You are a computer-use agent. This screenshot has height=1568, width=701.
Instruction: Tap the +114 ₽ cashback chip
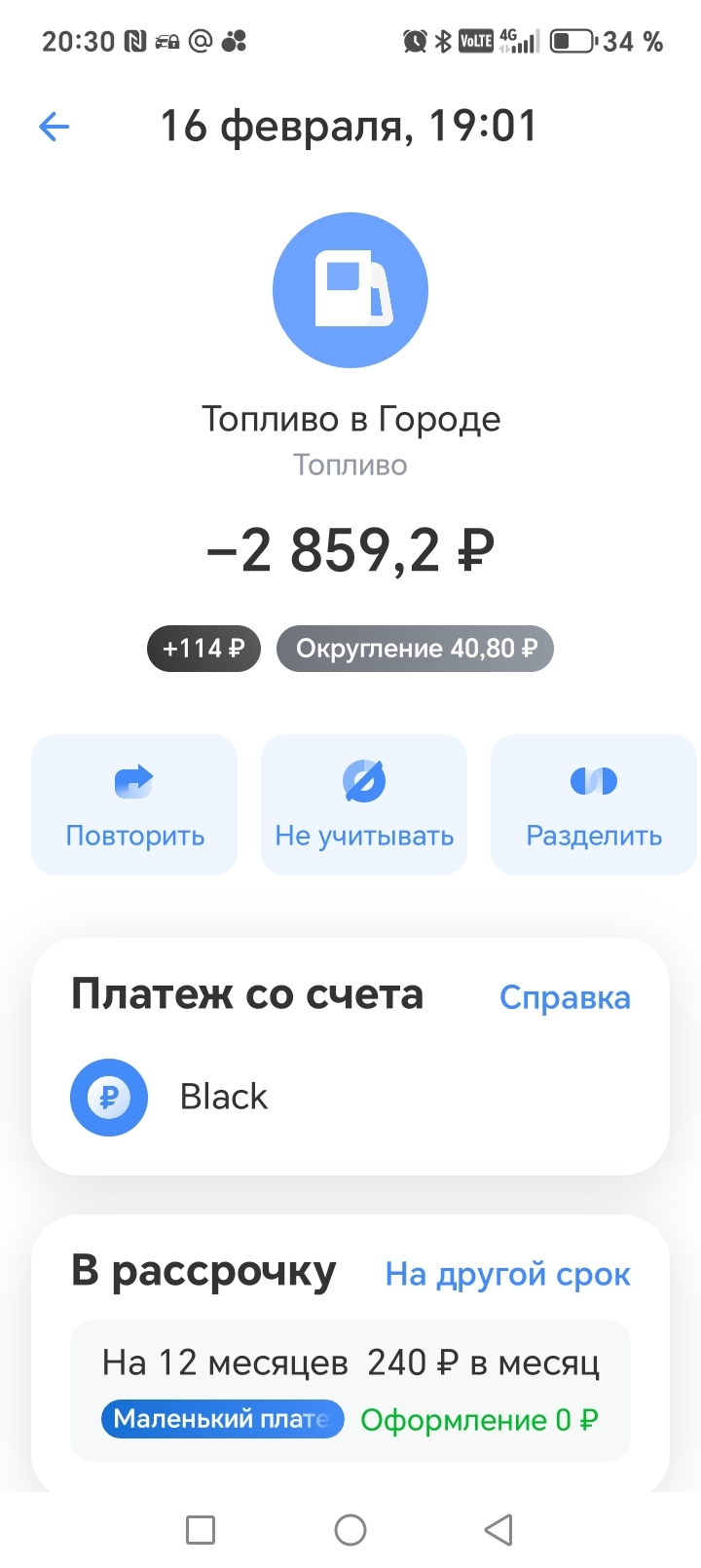(203, 649)
